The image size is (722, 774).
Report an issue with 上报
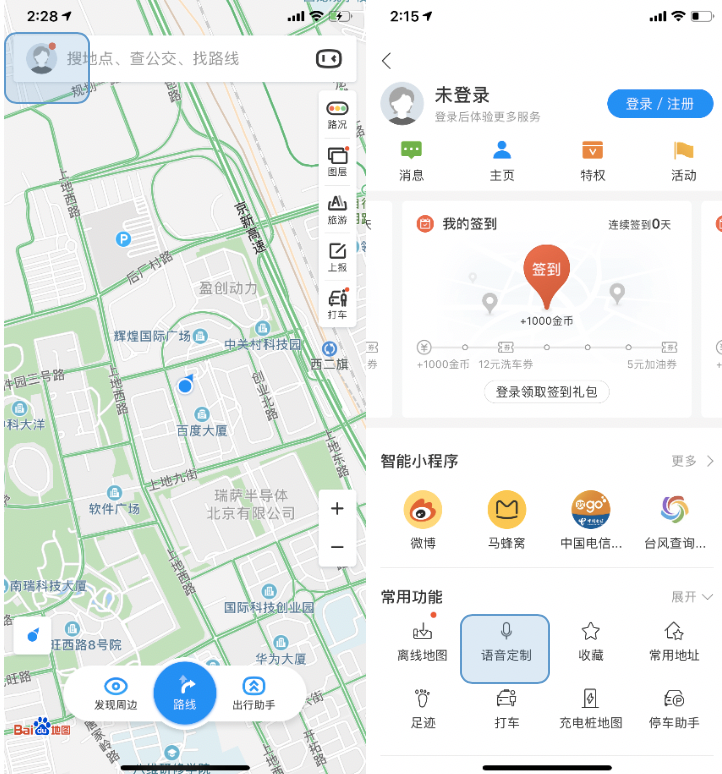click(x=337, y=256)
